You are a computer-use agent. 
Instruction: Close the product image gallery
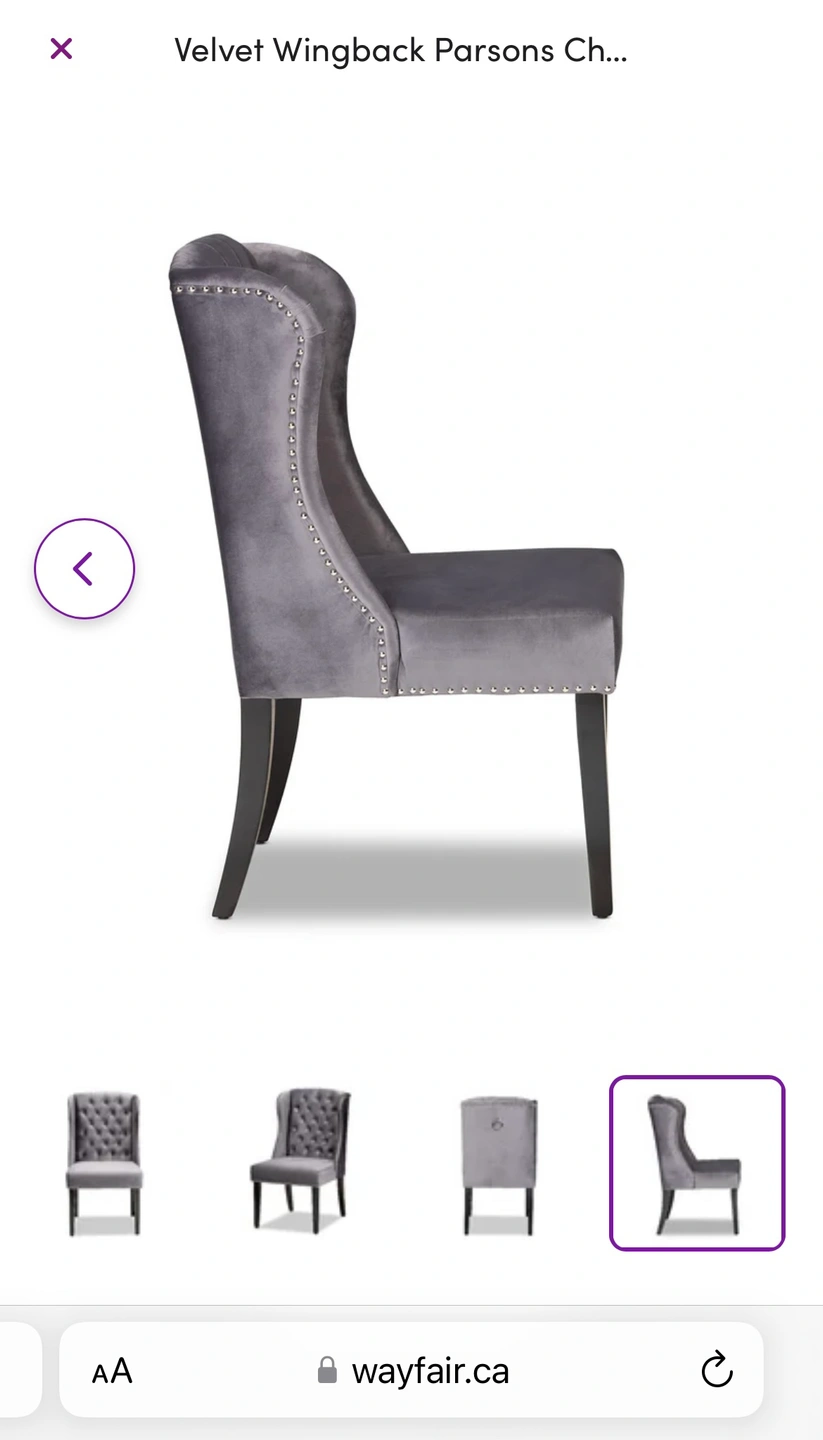pos(61,48)
